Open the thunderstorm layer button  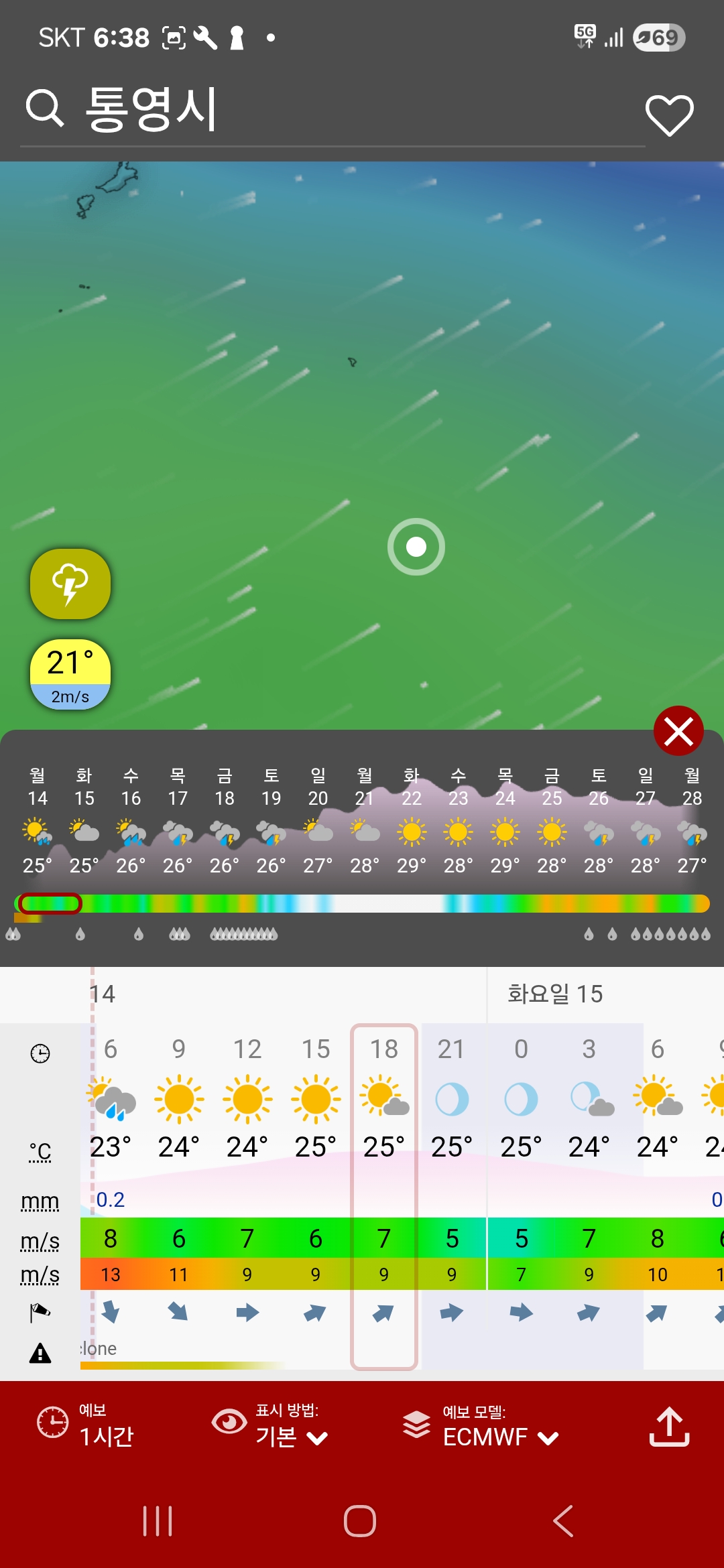70,584
